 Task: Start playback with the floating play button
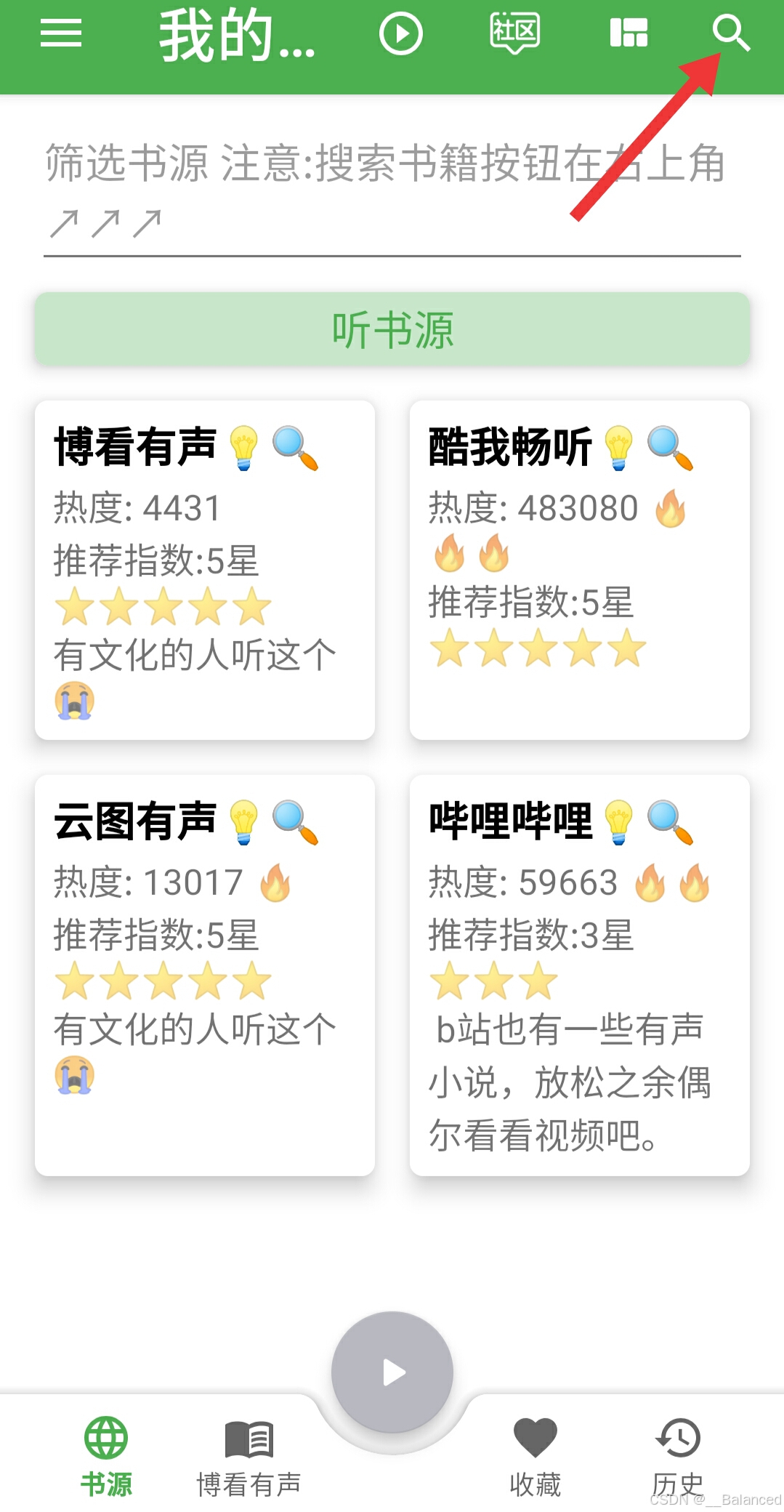click(x=392, y=1372)
